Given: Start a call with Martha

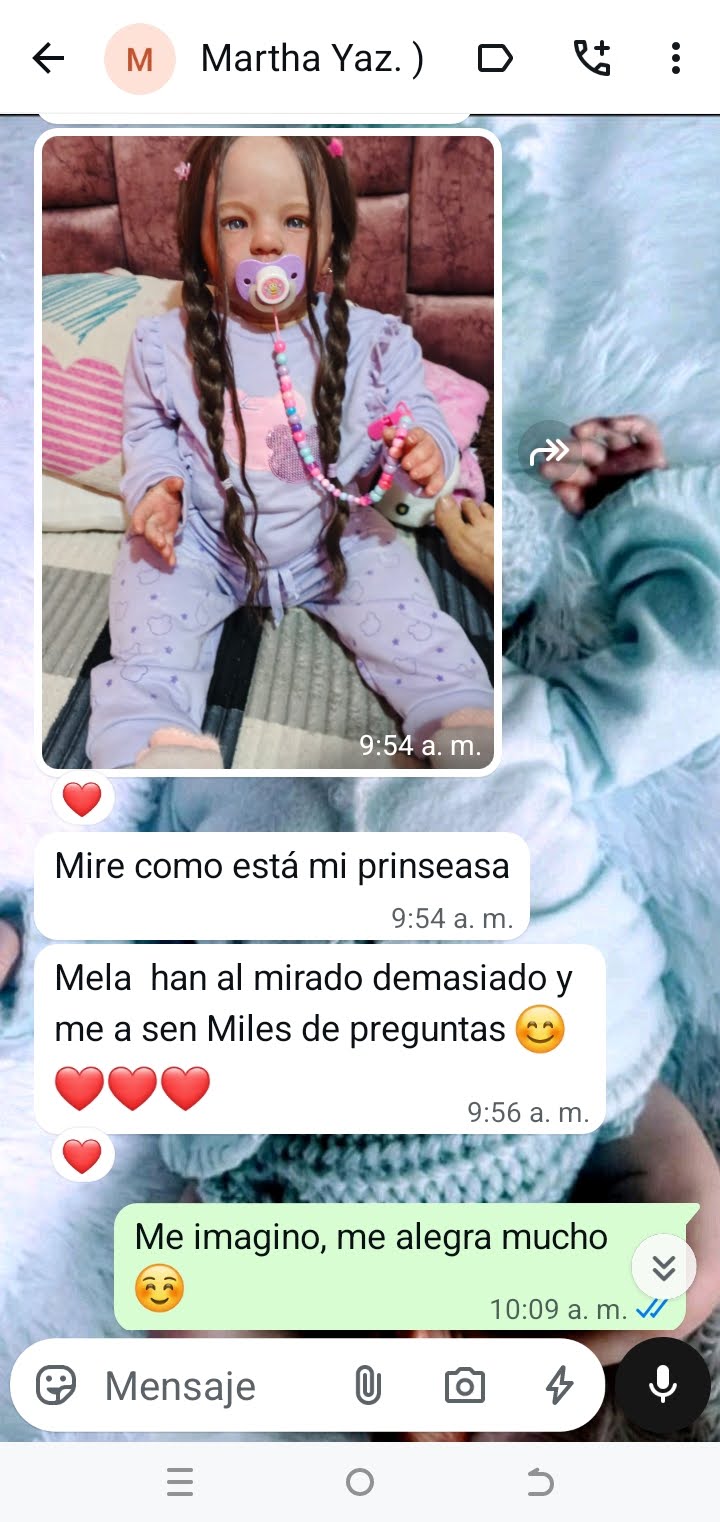Looking at the screenshot, I should coord(591,59).
